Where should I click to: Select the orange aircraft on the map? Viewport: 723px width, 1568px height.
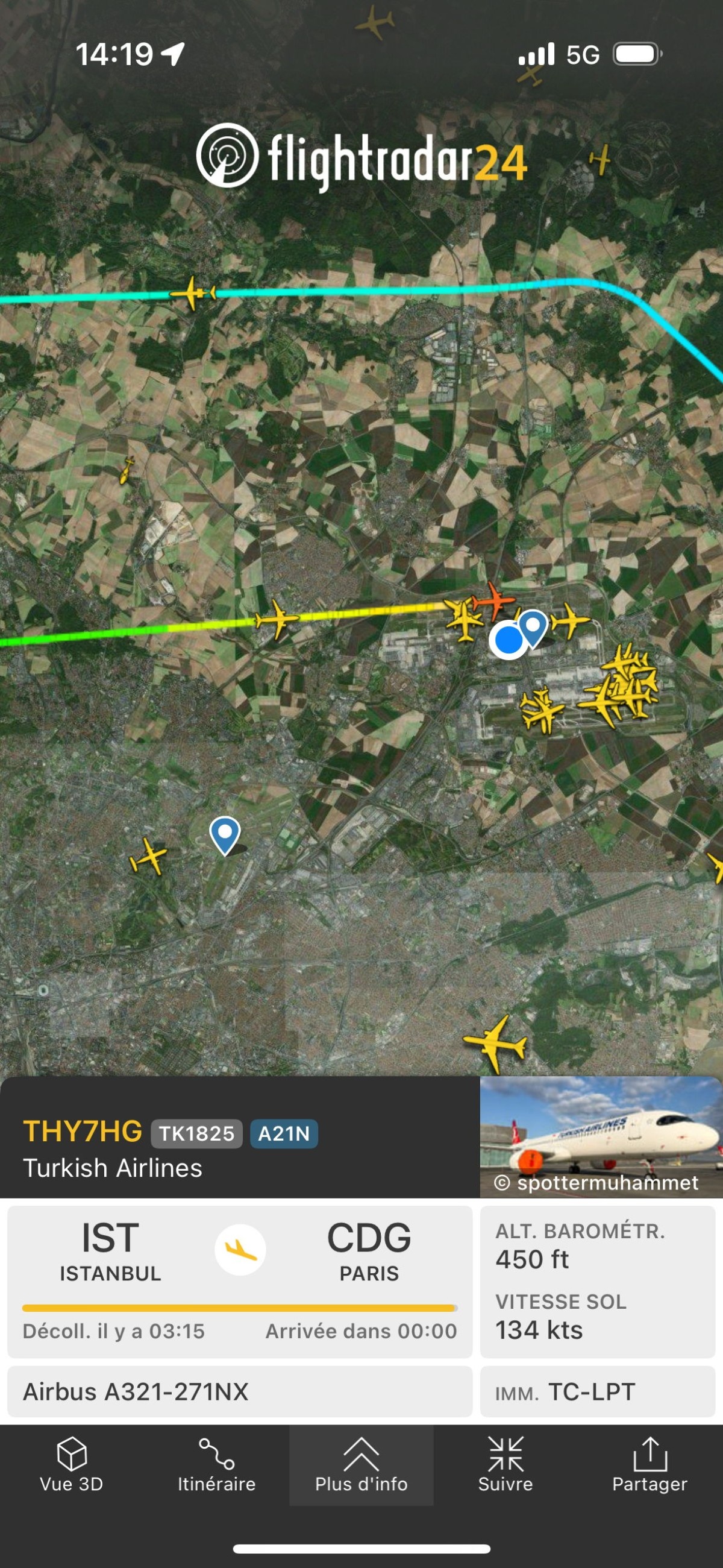[493, 600]
